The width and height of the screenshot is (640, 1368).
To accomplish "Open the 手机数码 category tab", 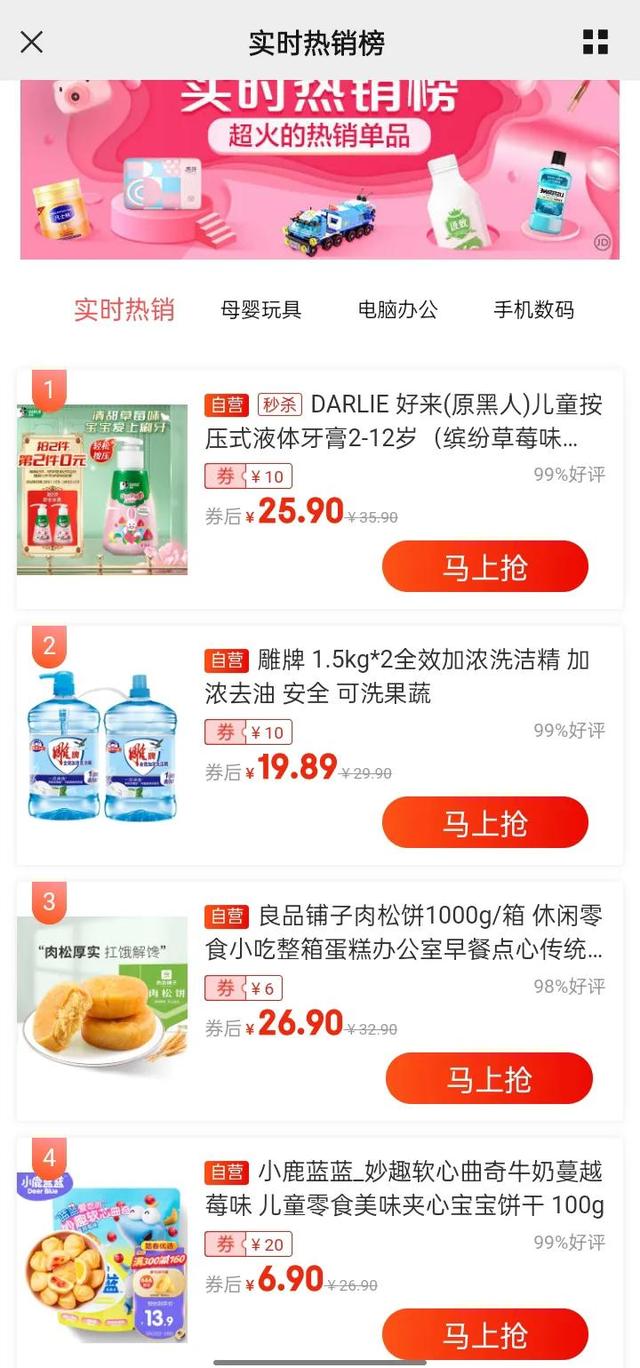I will (x=534, y=310).
